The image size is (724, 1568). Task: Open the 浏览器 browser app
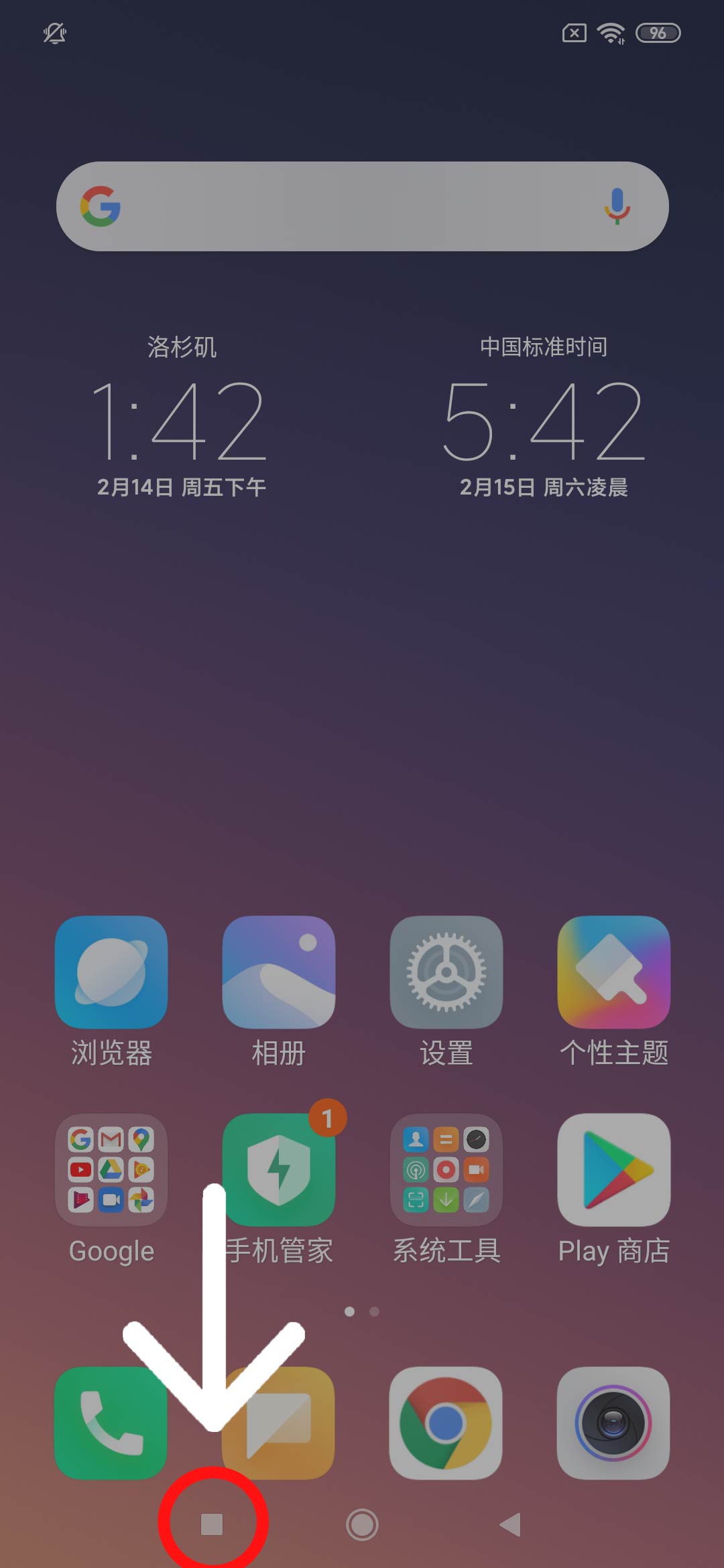point(111,972)
